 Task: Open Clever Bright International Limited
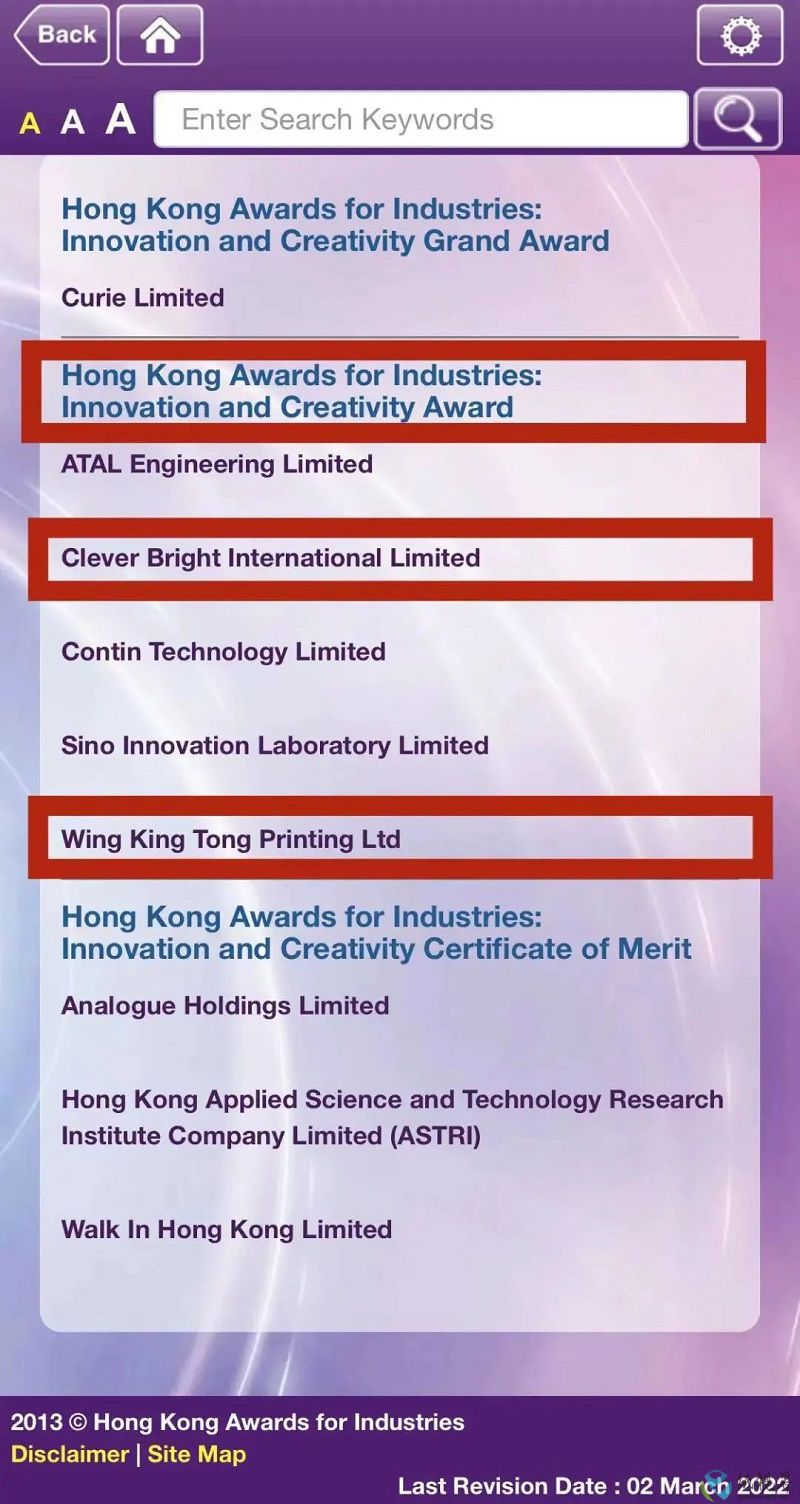pyautogui.click(x=271, y=558)
